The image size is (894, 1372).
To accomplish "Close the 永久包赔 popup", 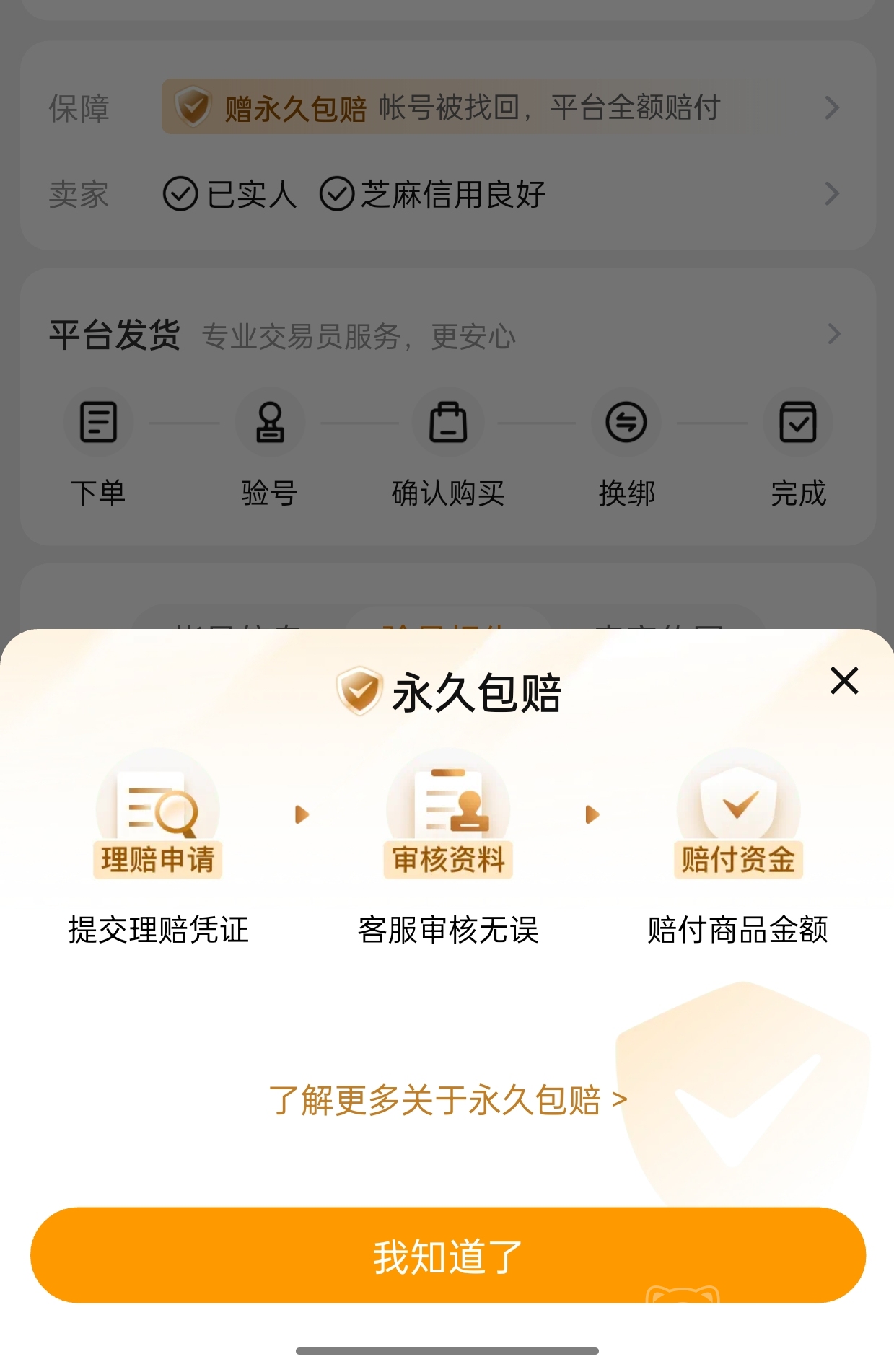I will click(843, 680).
